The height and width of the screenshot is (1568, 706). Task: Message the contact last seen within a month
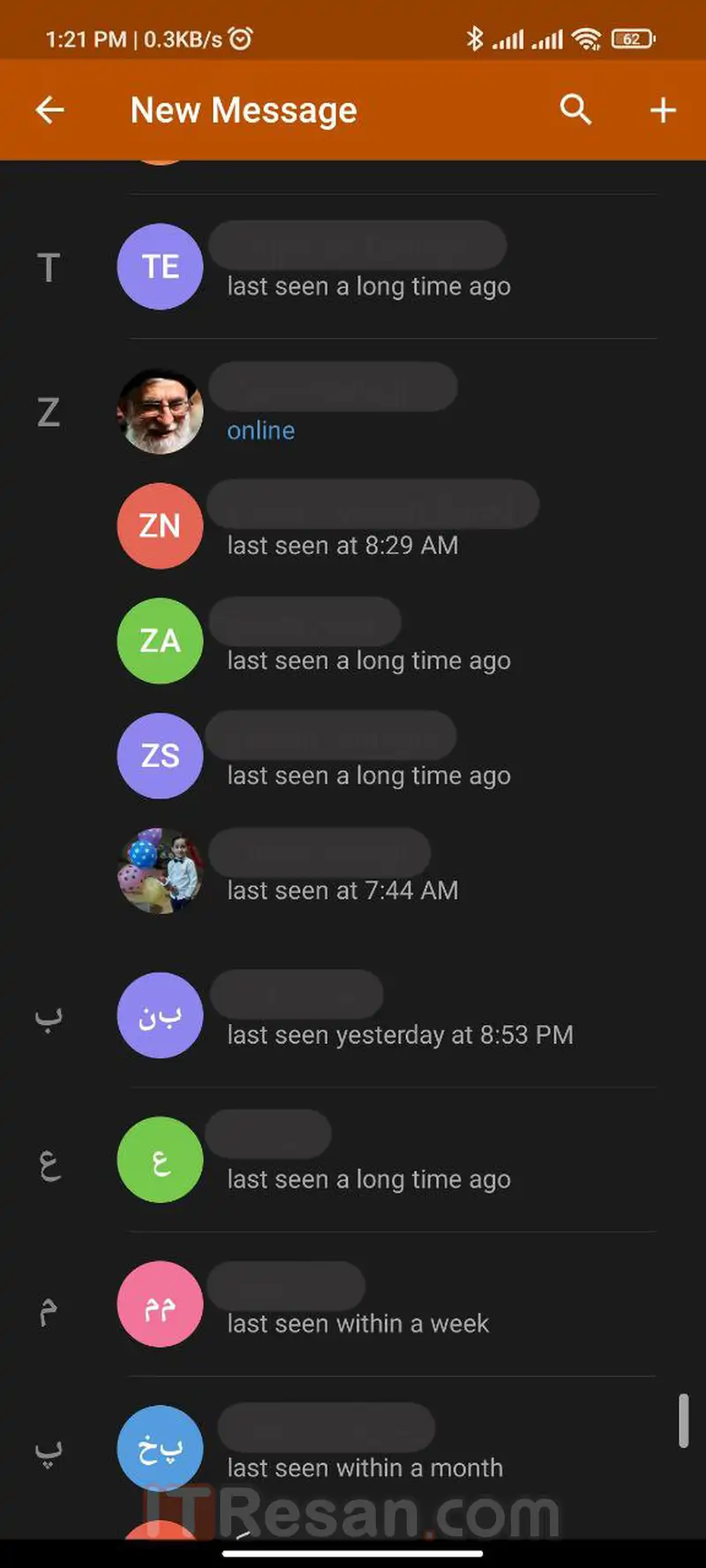353,1448
